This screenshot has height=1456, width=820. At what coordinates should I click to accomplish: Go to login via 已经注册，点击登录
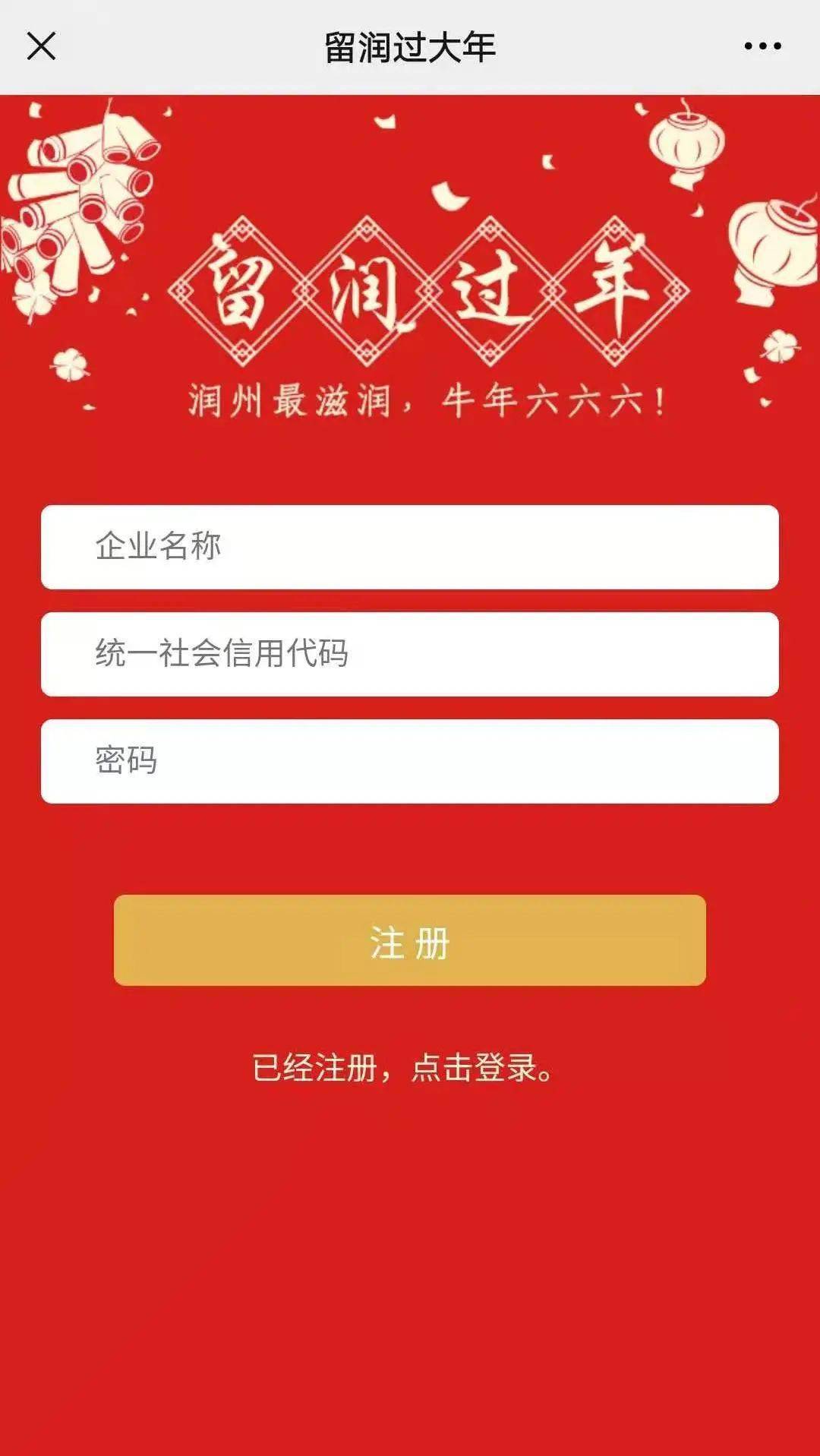click(x=404, y=1069)
